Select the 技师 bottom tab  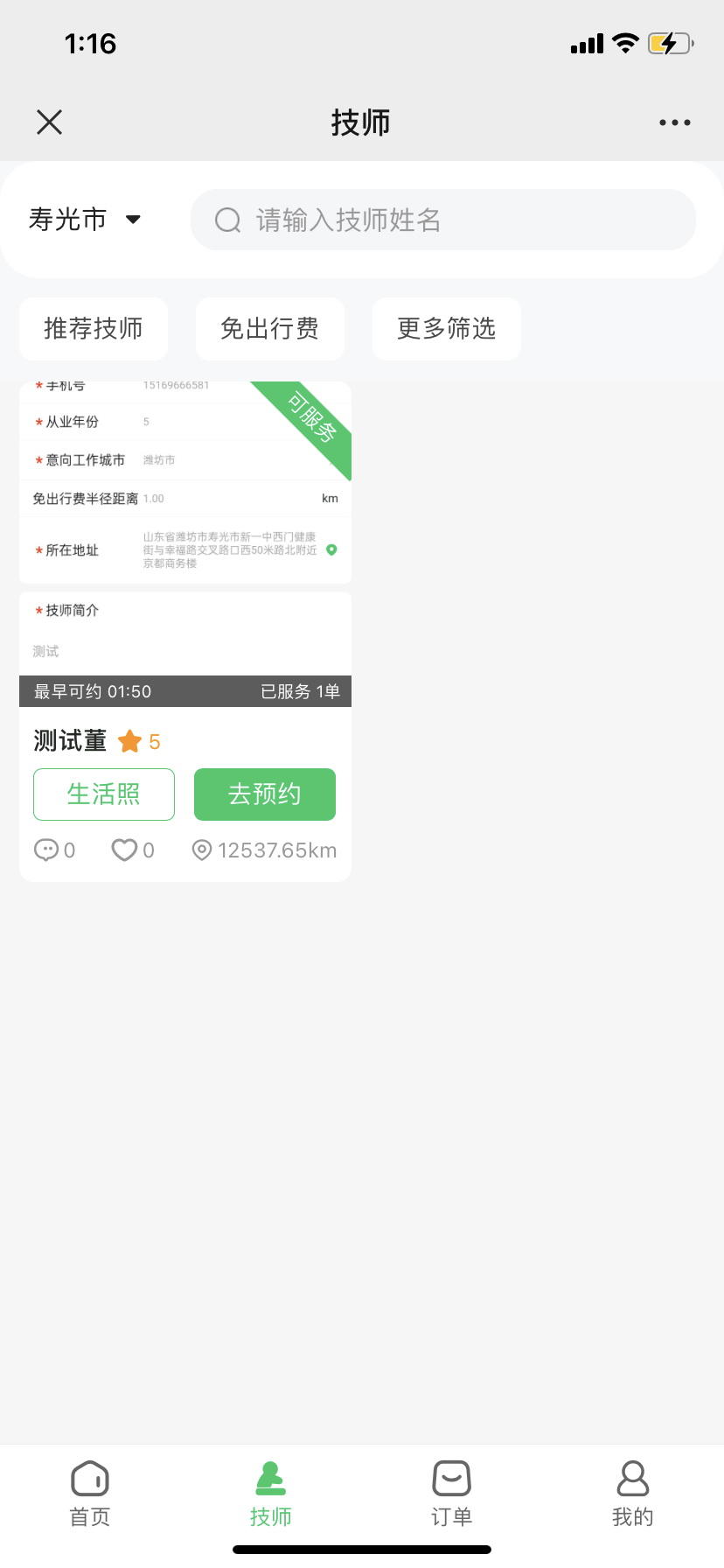pyautogui.click(x=271, y=1494)
